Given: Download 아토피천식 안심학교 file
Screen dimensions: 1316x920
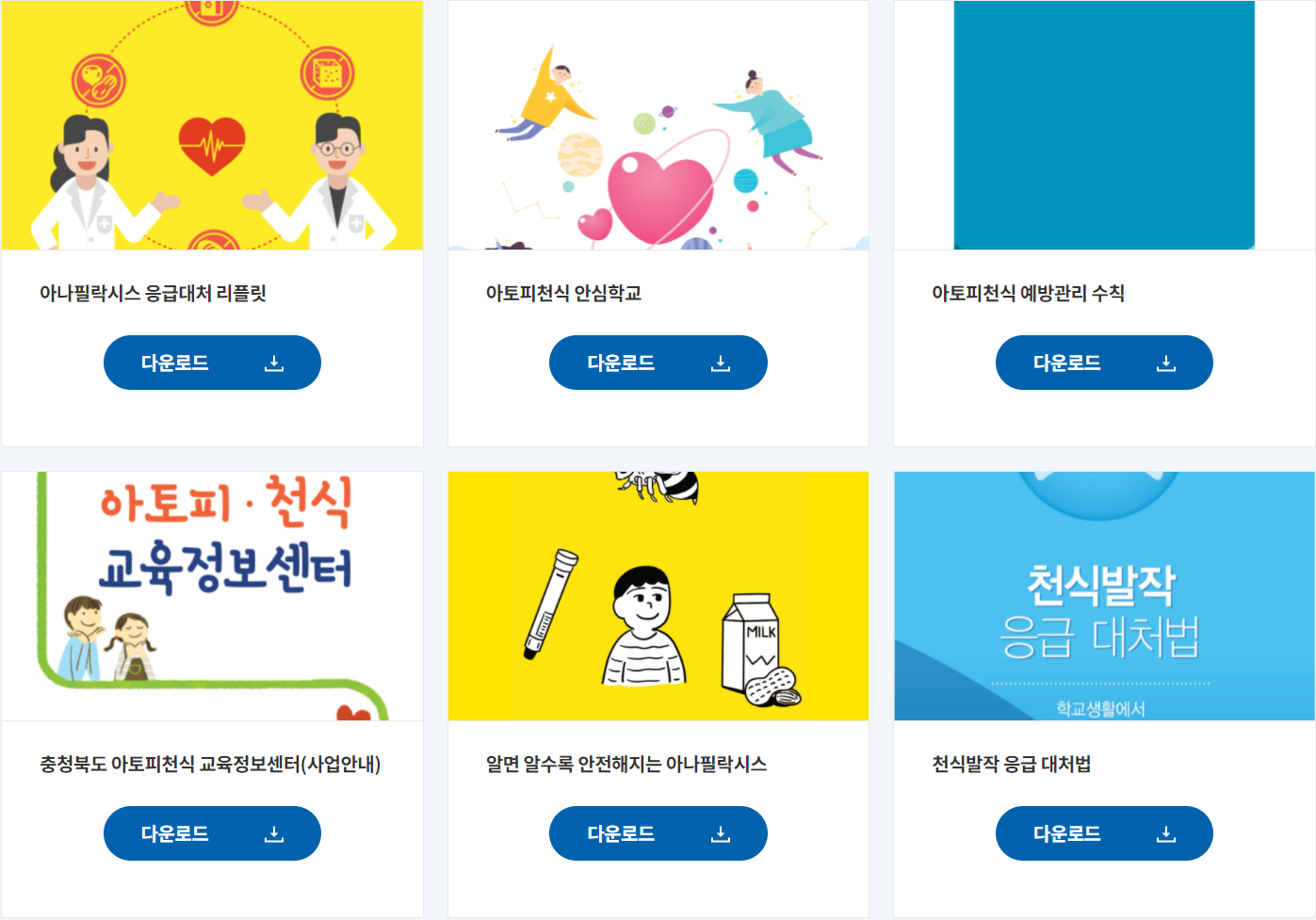Looking at the screenshot, I should (x=658, y=363).
